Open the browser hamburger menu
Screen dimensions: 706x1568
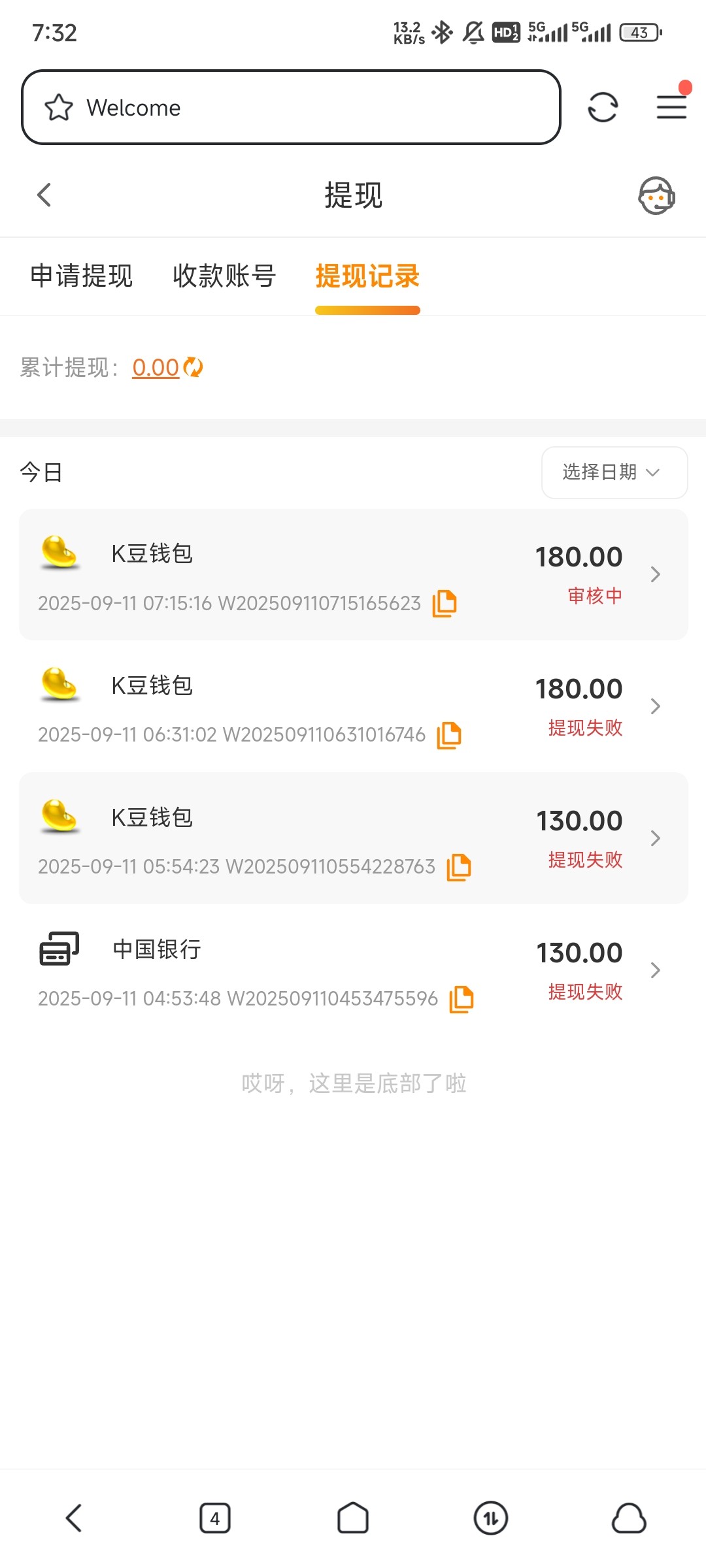click(x=671, y=106)
